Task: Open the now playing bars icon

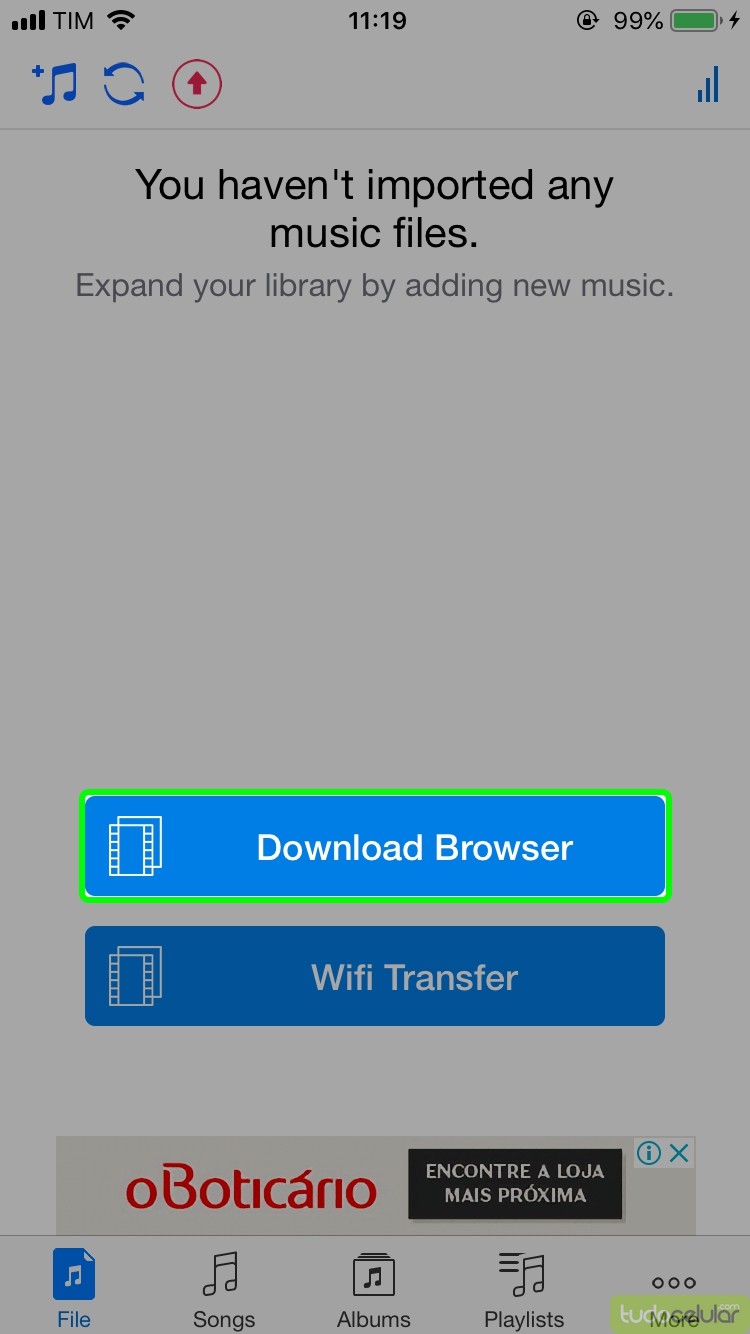Action: [x=708, y=85]
